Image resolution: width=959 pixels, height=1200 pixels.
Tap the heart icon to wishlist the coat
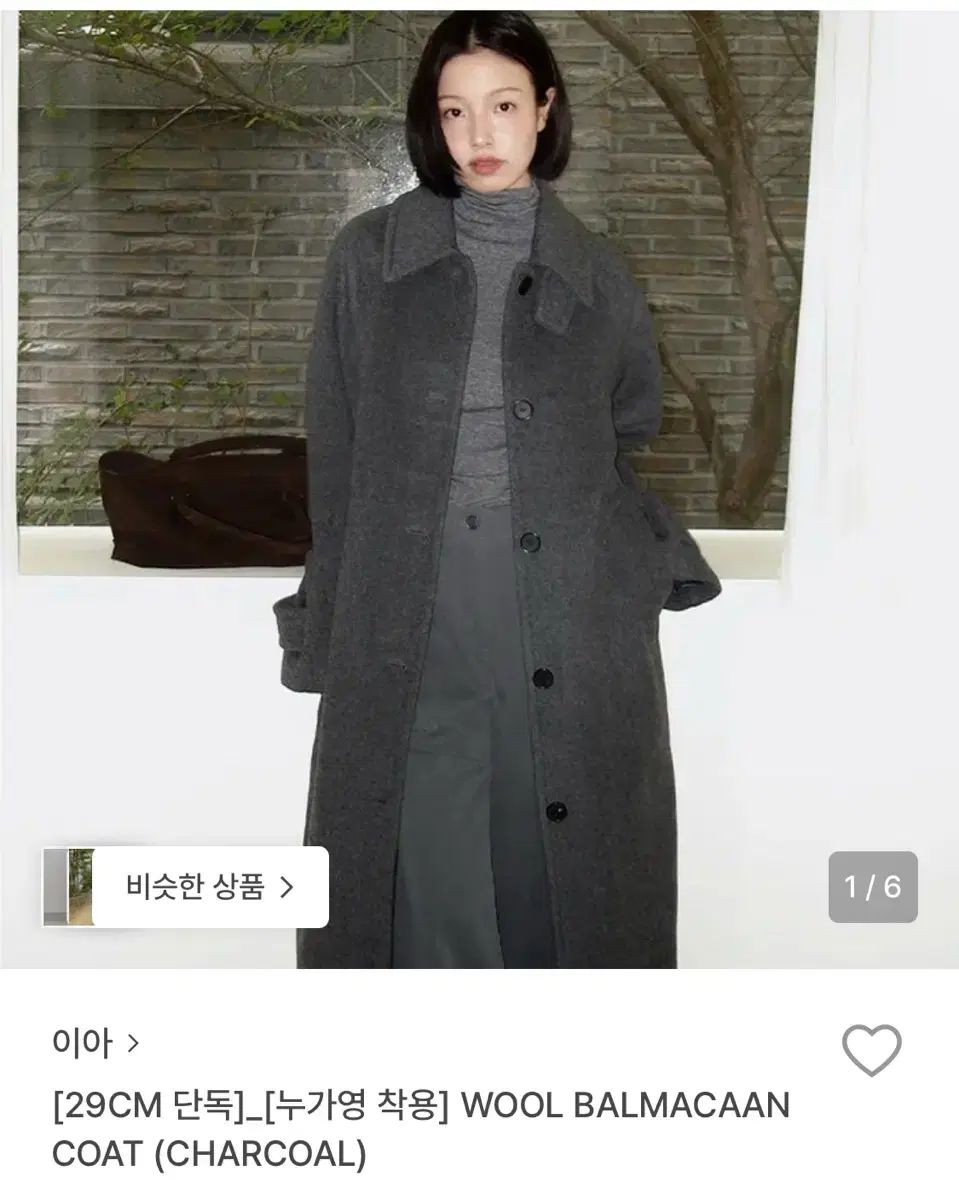point(871,1050)
